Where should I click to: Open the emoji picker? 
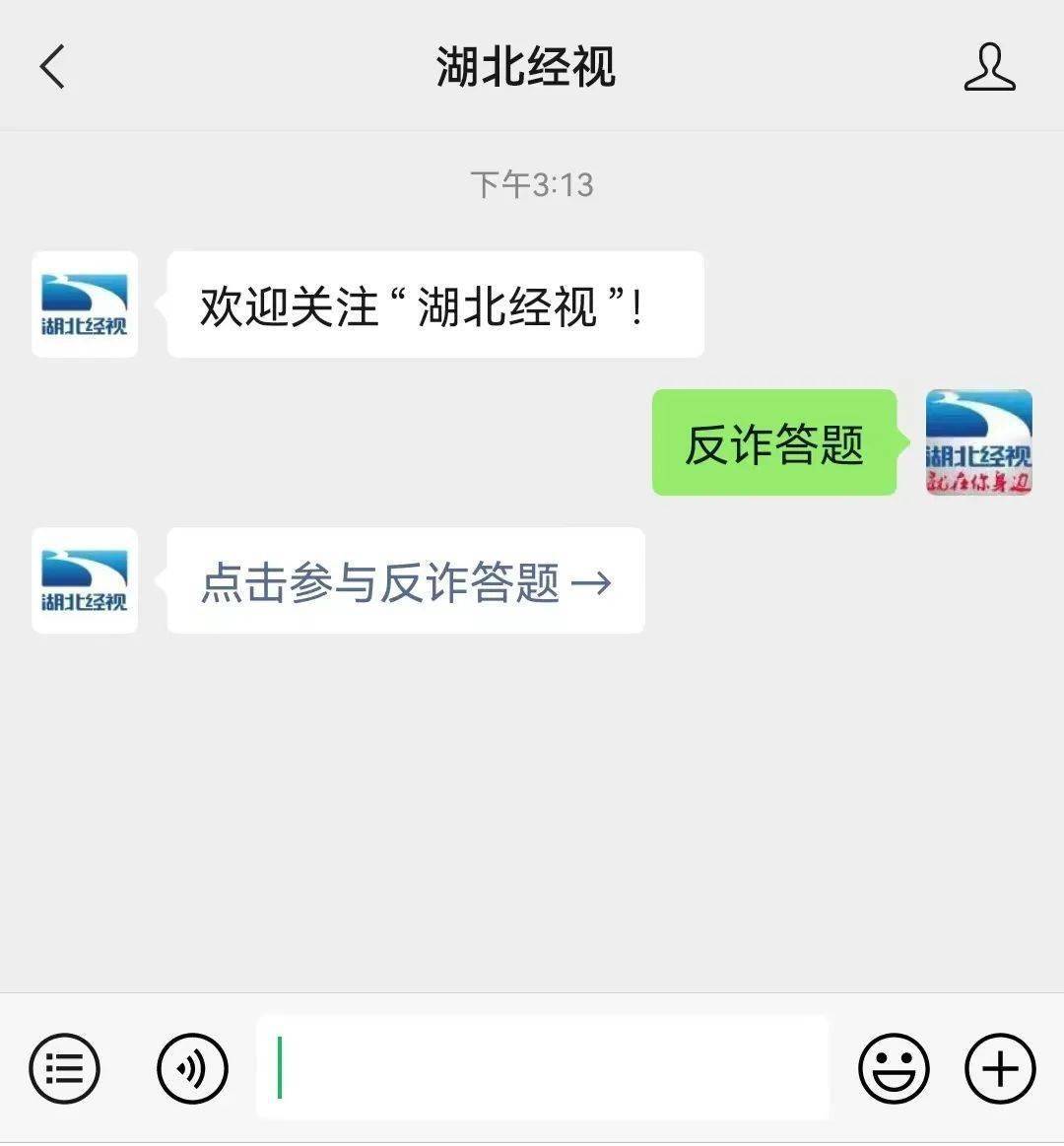894,1068
